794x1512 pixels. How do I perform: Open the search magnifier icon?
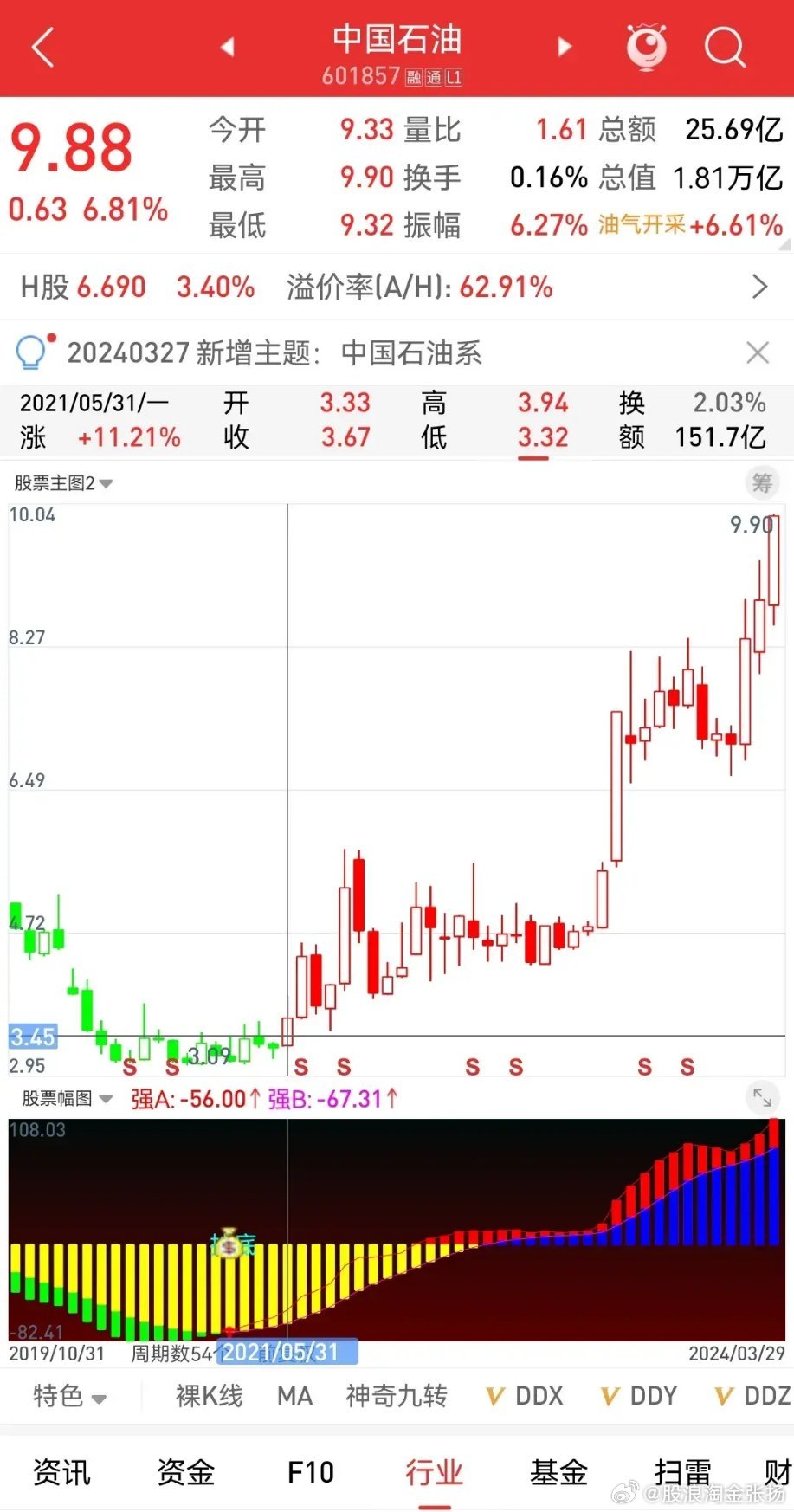click(x=725, y=47)
